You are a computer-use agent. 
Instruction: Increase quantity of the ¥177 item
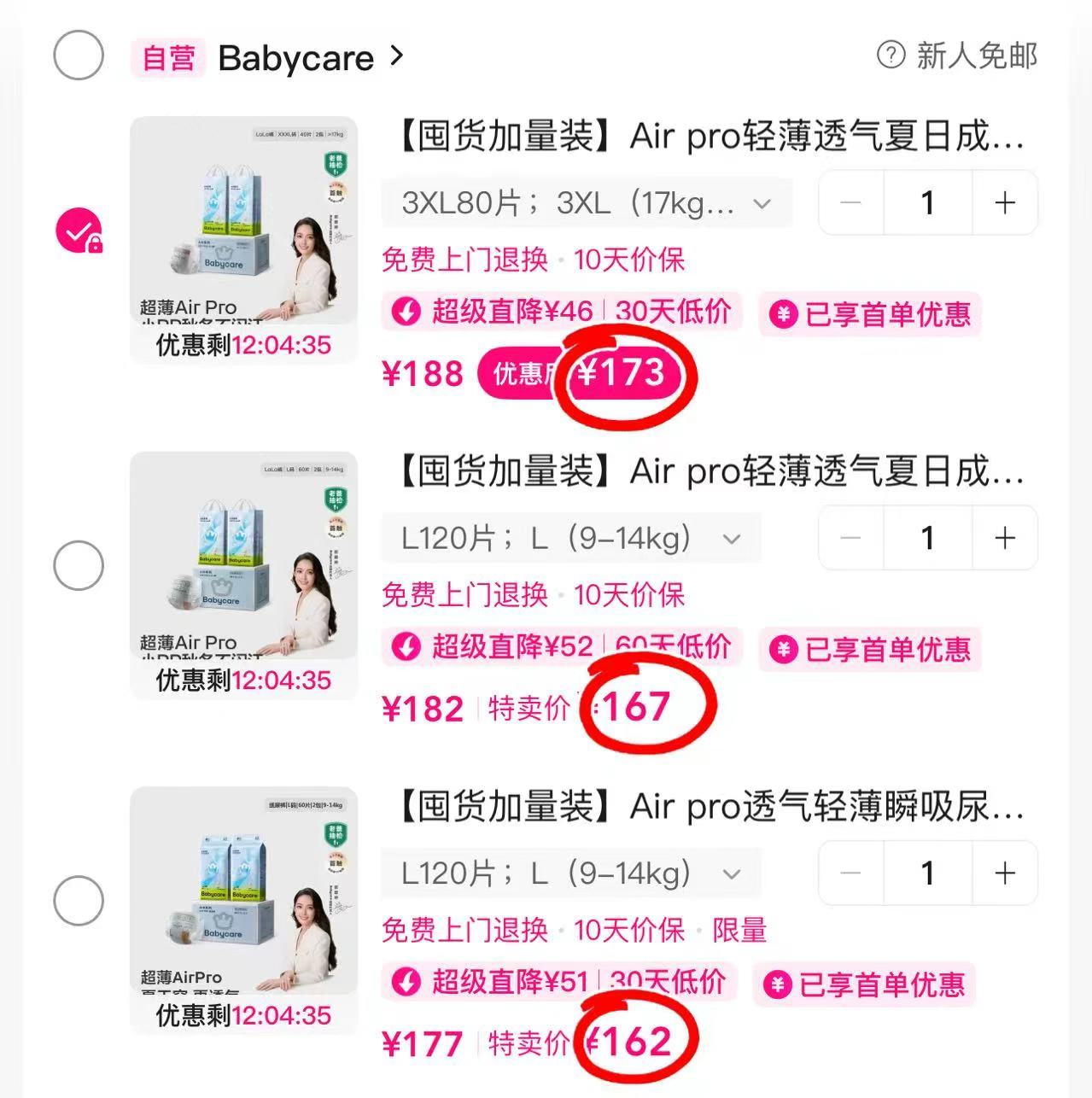tap(1004, 873)
